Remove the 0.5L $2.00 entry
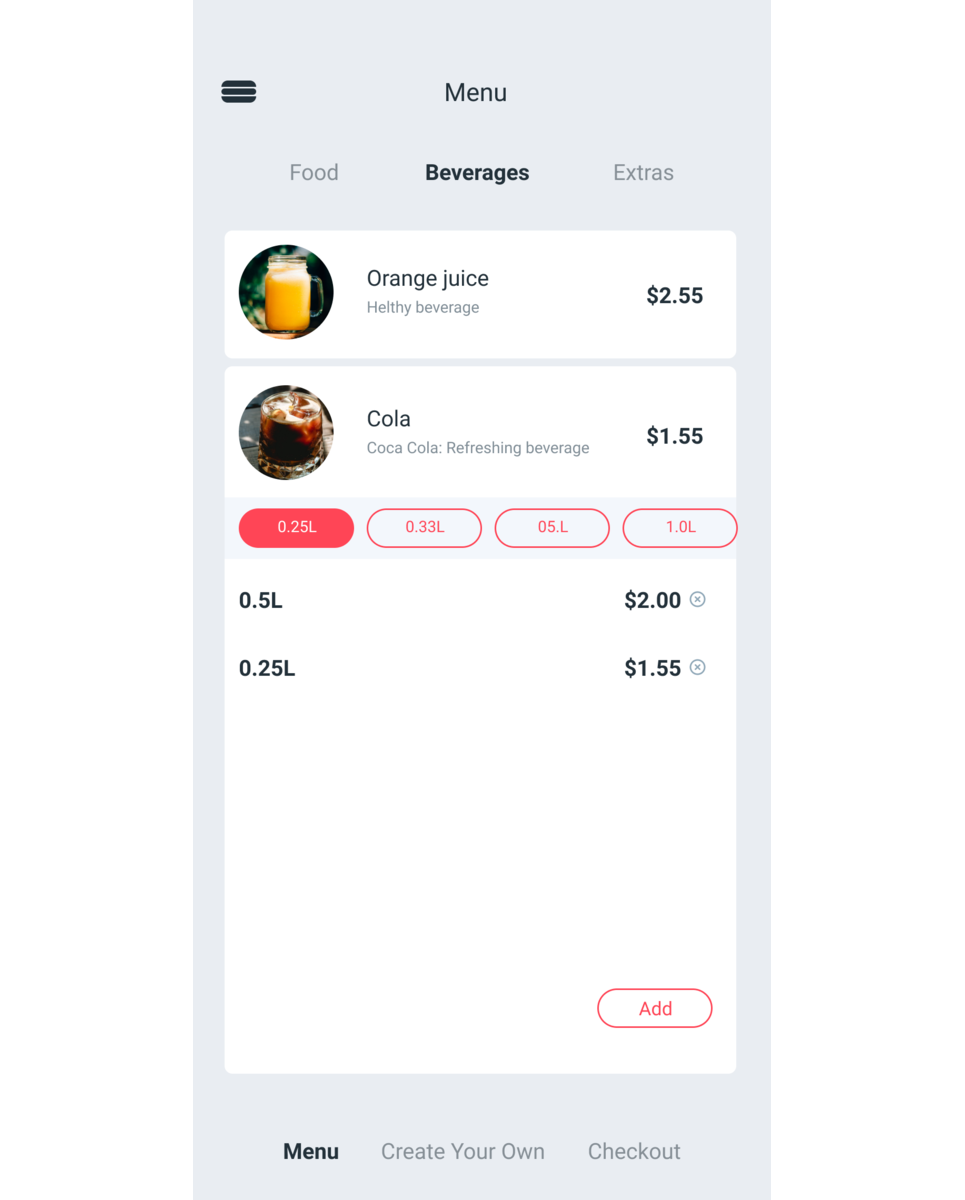Screen dimensions: 965x1200 [x=698, y=599]
